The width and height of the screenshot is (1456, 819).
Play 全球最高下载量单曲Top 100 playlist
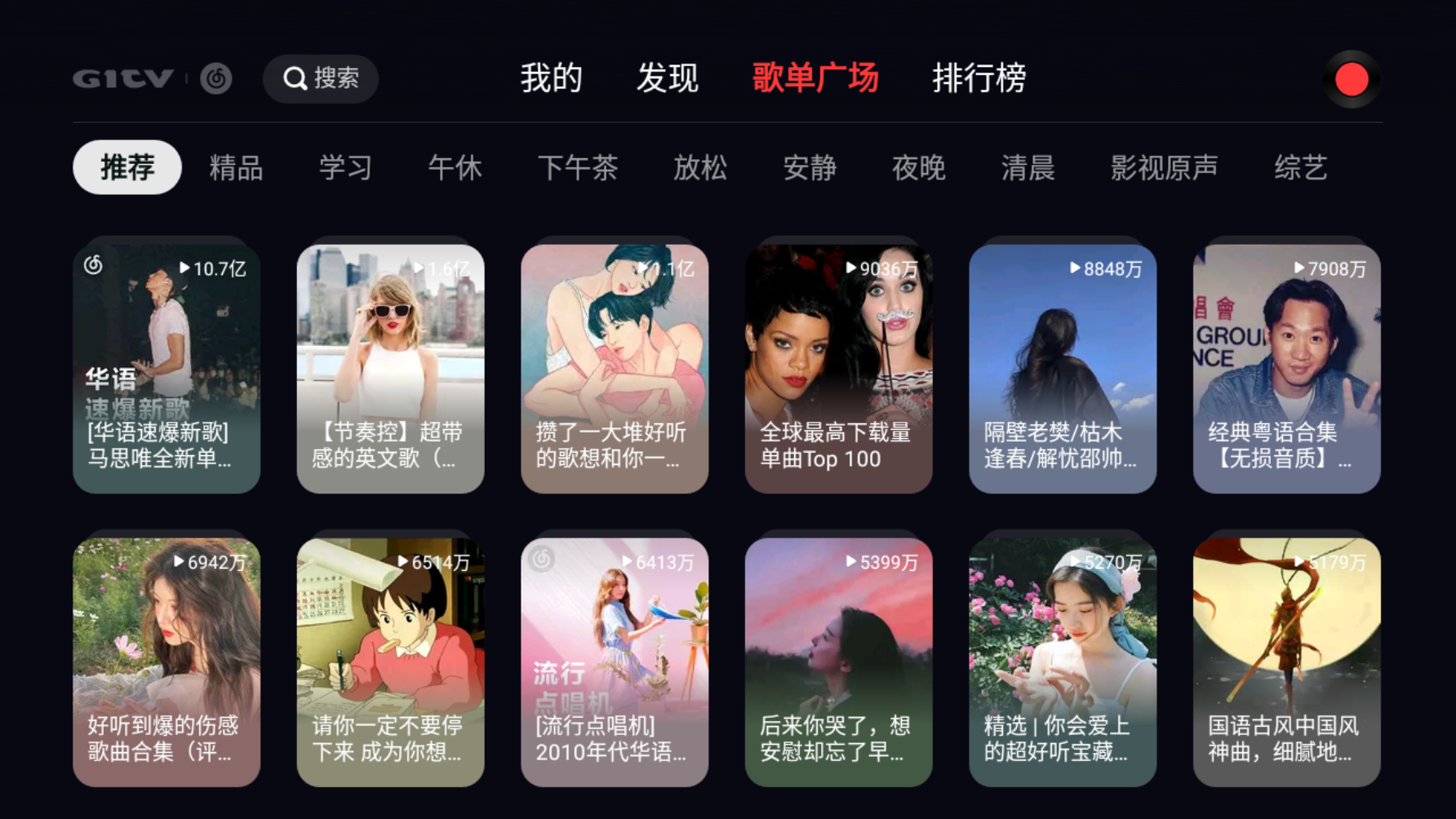coord(838,368)
